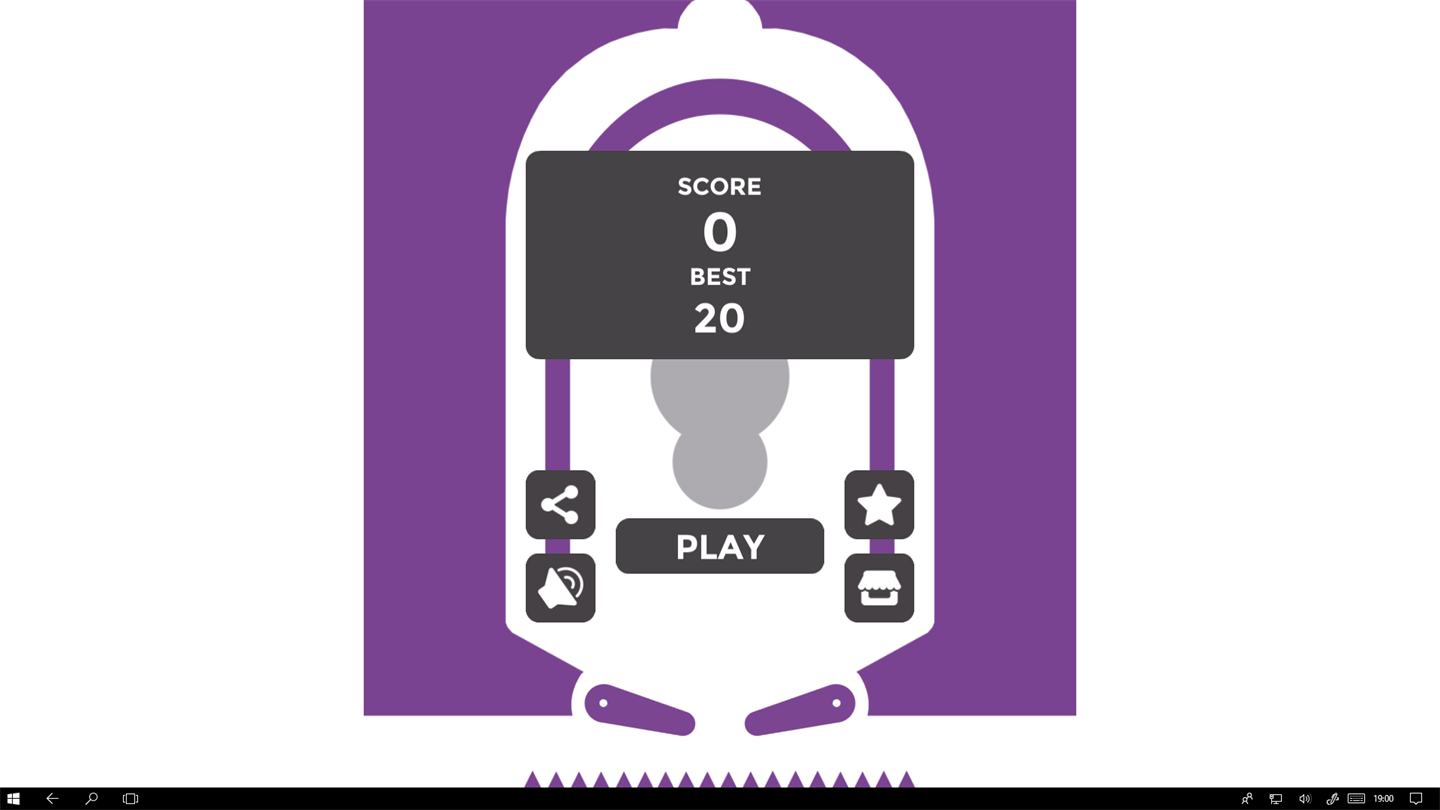Image resolution: width=1440 pixels, height=810 pixels.
Task: Start the game with the PLAY button
Action: coord(719,546)
